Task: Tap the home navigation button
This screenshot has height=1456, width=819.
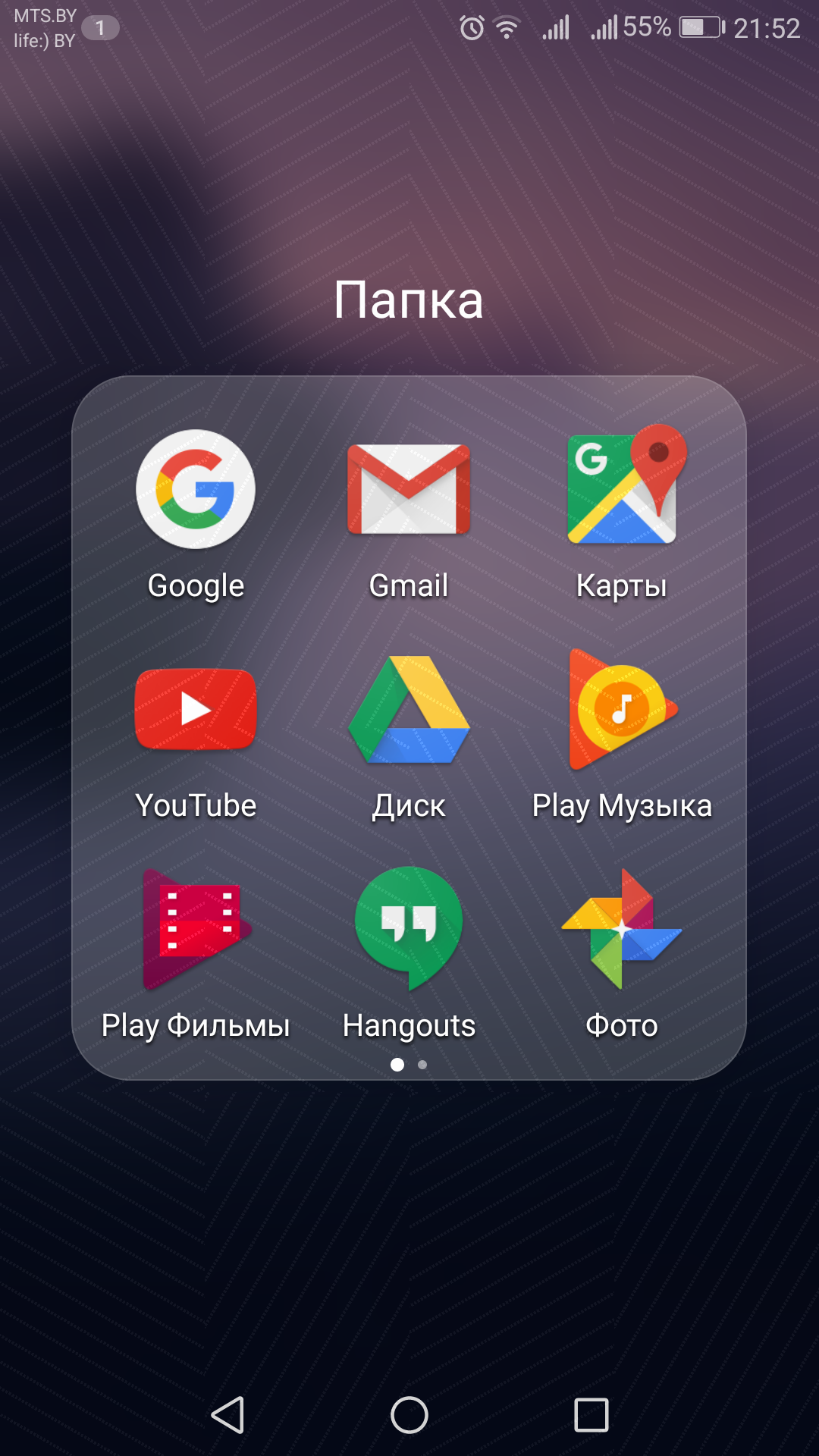Action: click(409, 1415)
